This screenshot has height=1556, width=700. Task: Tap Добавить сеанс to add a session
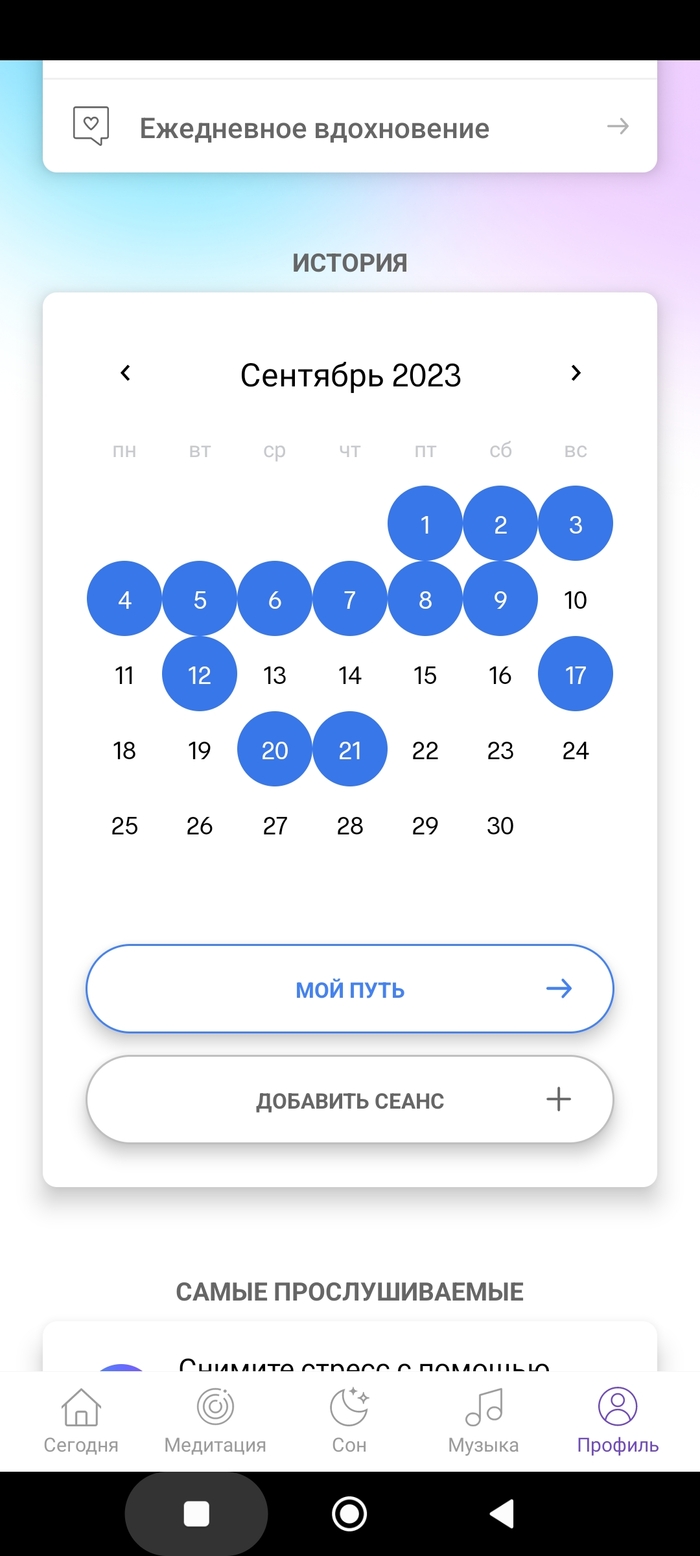tap(350, 1100)
